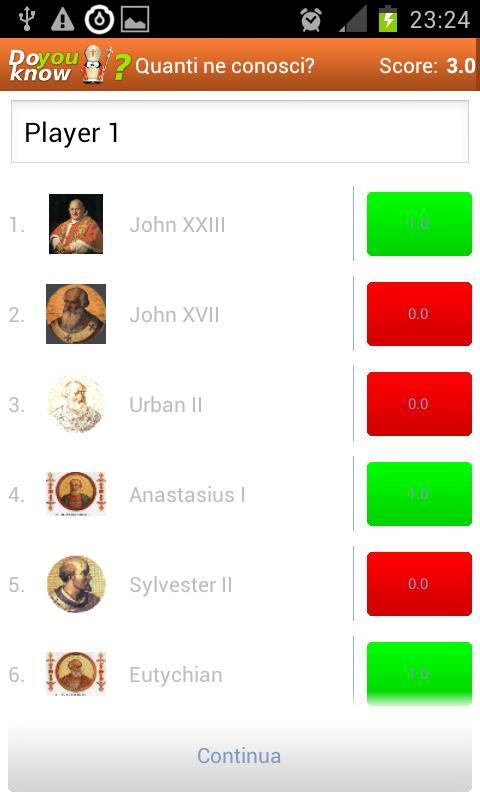Open the Urban II row
This screenshot has width=480, height=800.
coord(240,404)
